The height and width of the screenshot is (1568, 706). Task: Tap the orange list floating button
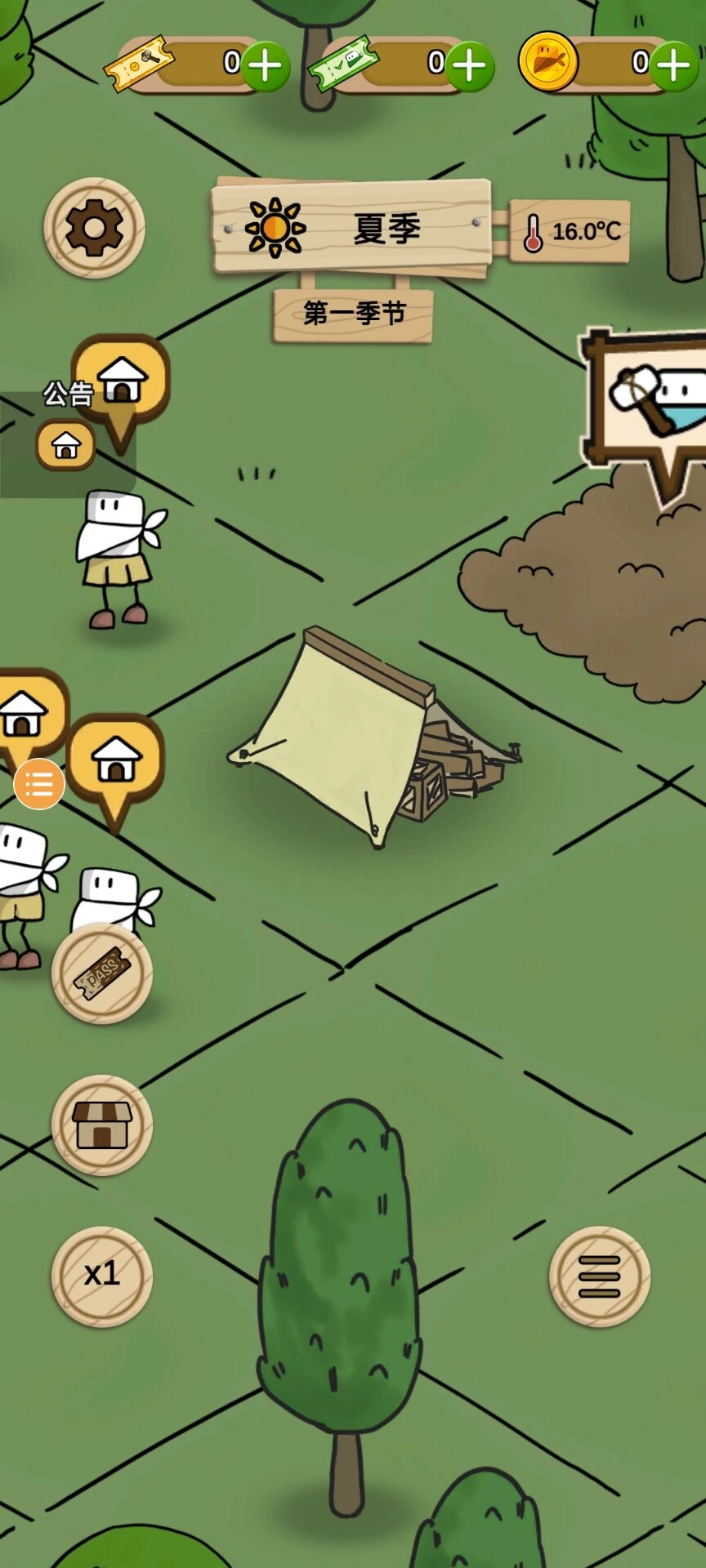coord(39,784)
